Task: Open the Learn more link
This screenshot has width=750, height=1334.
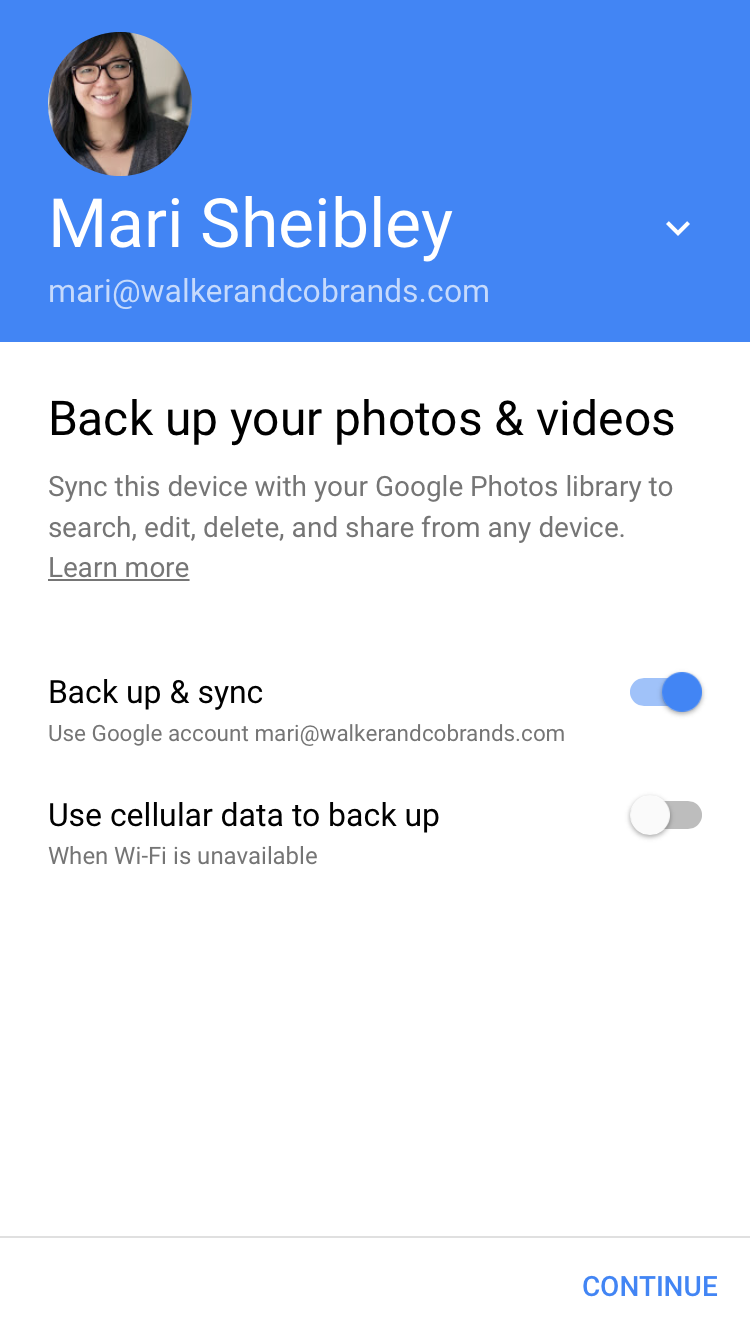Action: tap(119, 568)
